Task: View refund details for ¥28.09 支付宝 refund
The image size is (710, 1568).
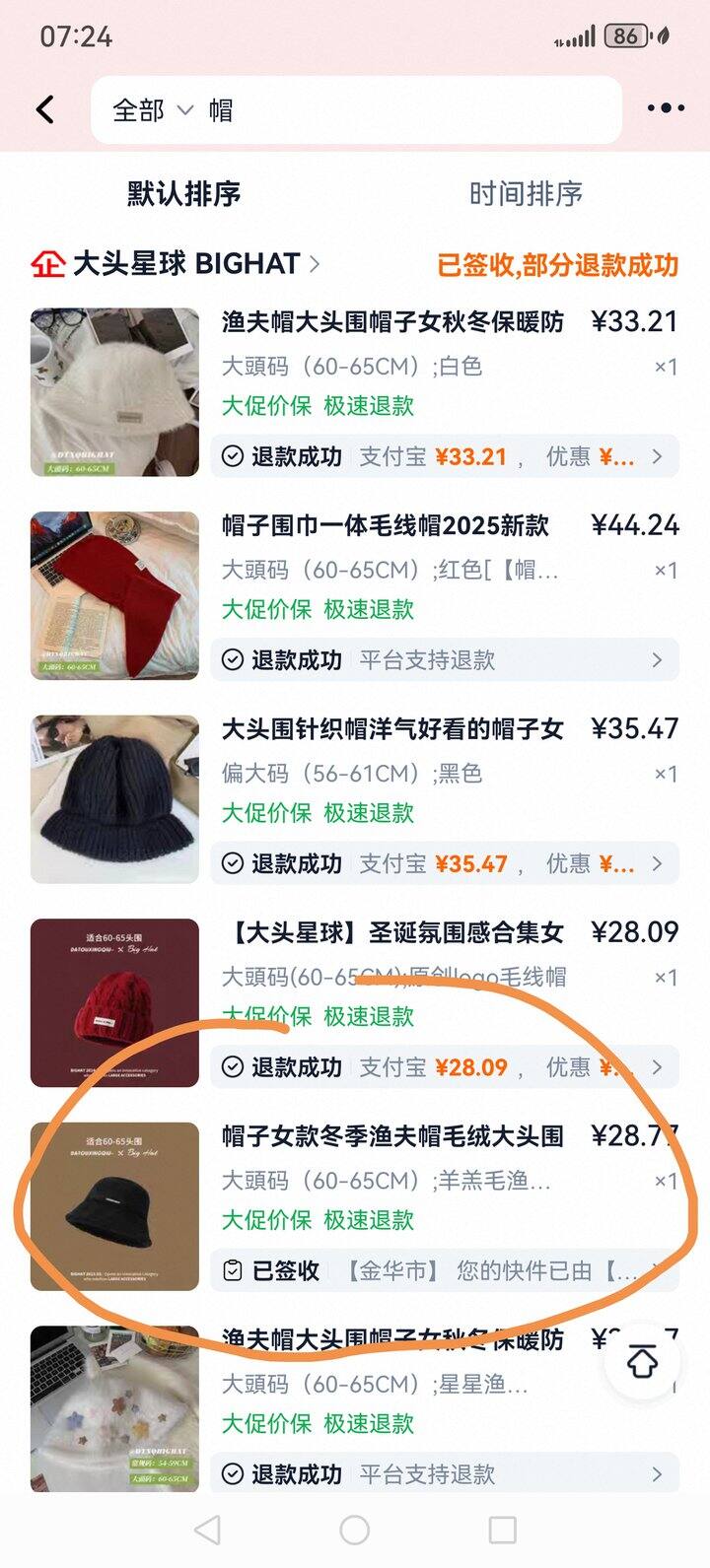Action: (x=444, y=1067)
